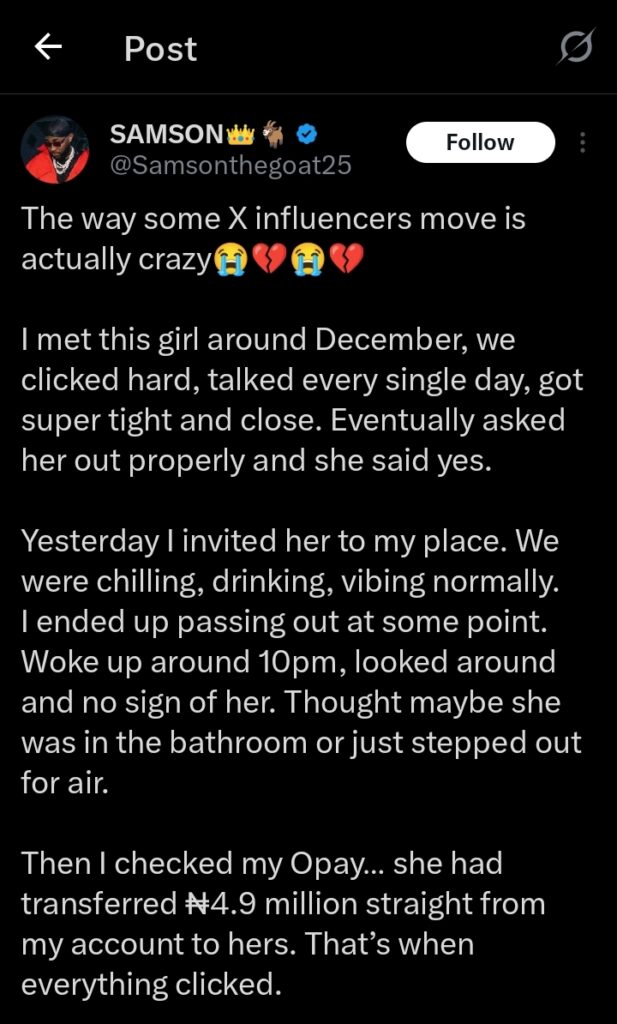Follow the SAMSON account
Viewport: 617px width, 1024px height.
(480, 142)
